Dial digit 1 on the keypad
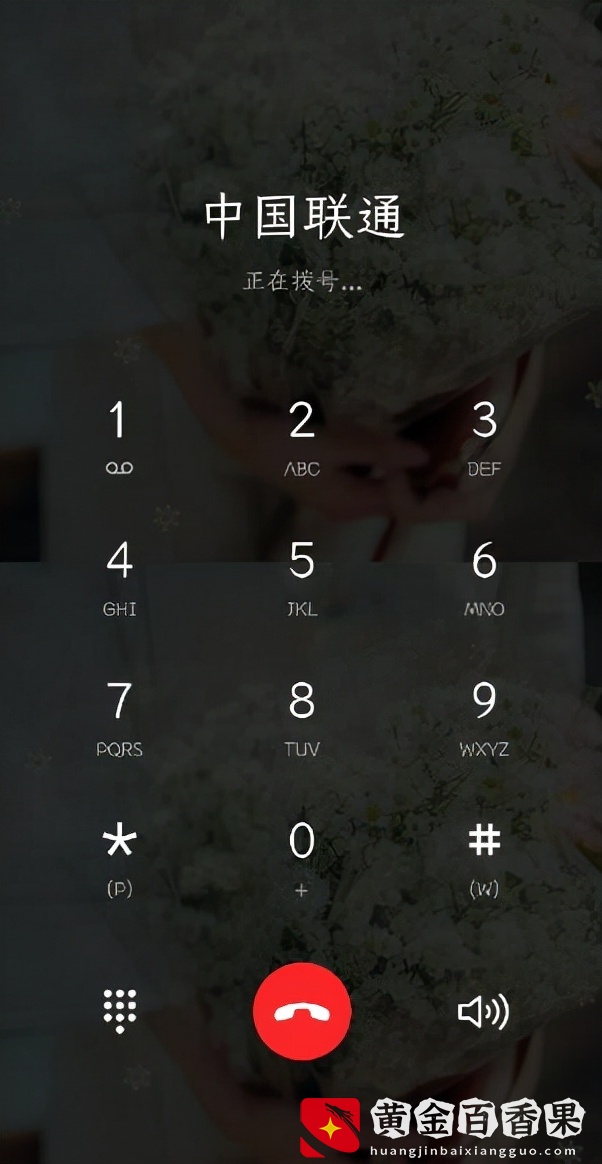The height and width of the screenshot is (1164, 602). tap(119, 435)
